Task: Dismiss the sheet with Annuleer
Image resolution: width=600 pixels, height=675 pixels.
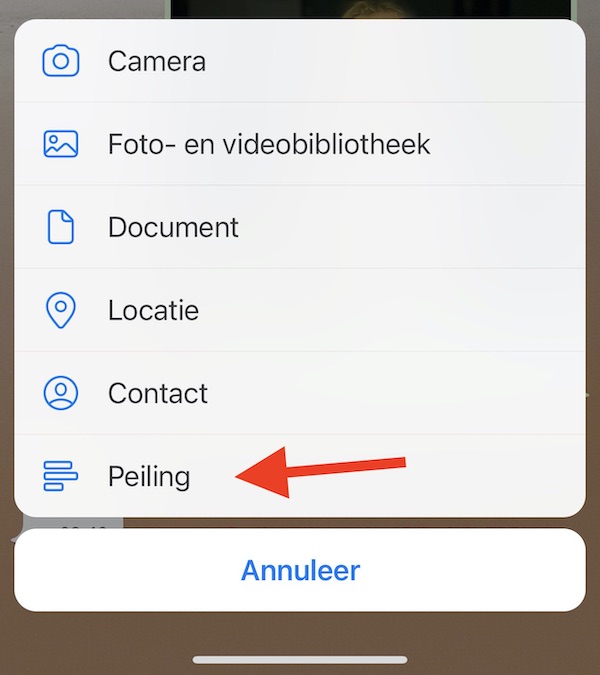Action: (300, 570)
